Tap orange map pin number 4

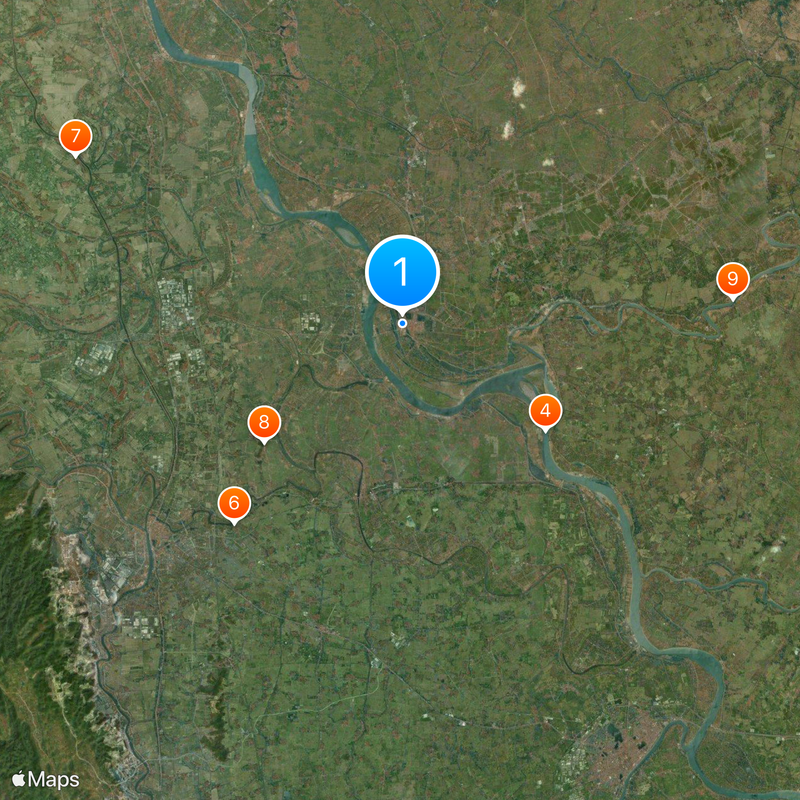click(545, 411)
